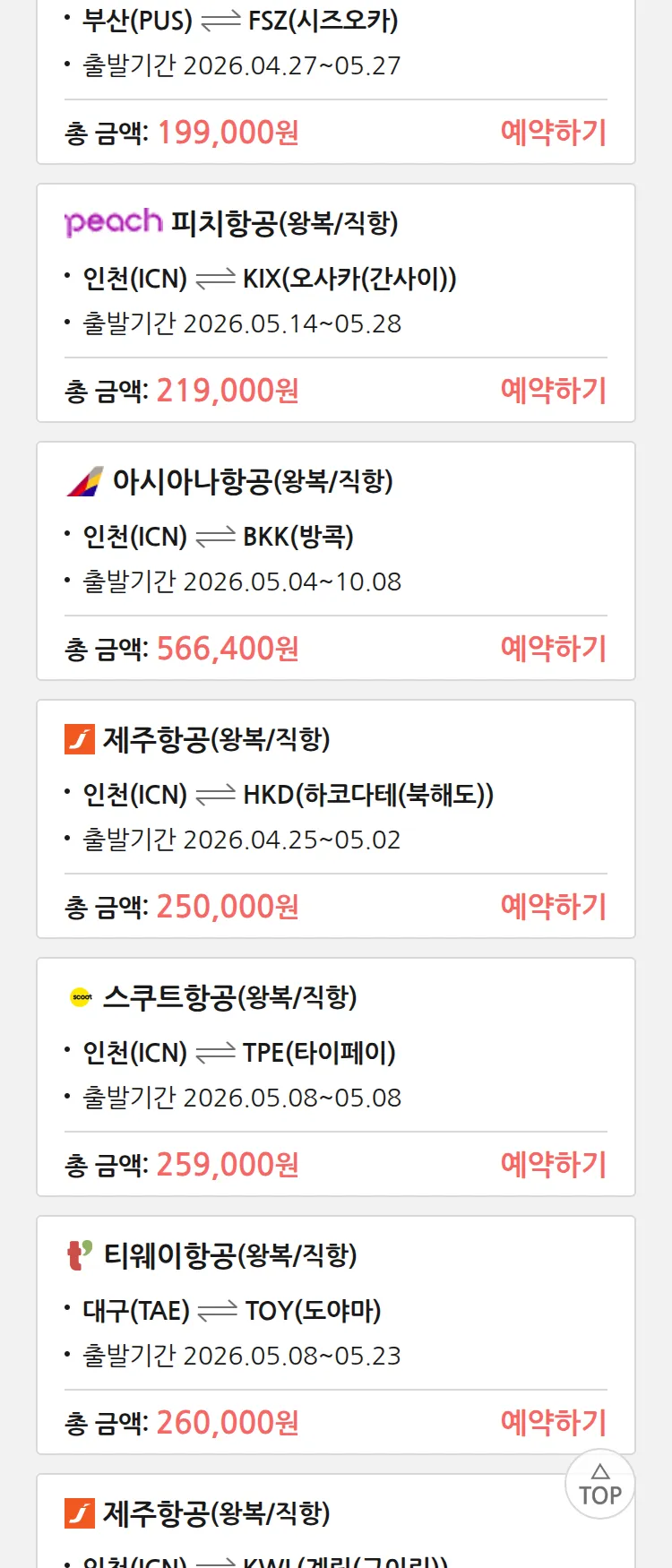
Task: Book the Peach Aviation Incheon–Osaka Kansai flight
Action: (553, 391)
